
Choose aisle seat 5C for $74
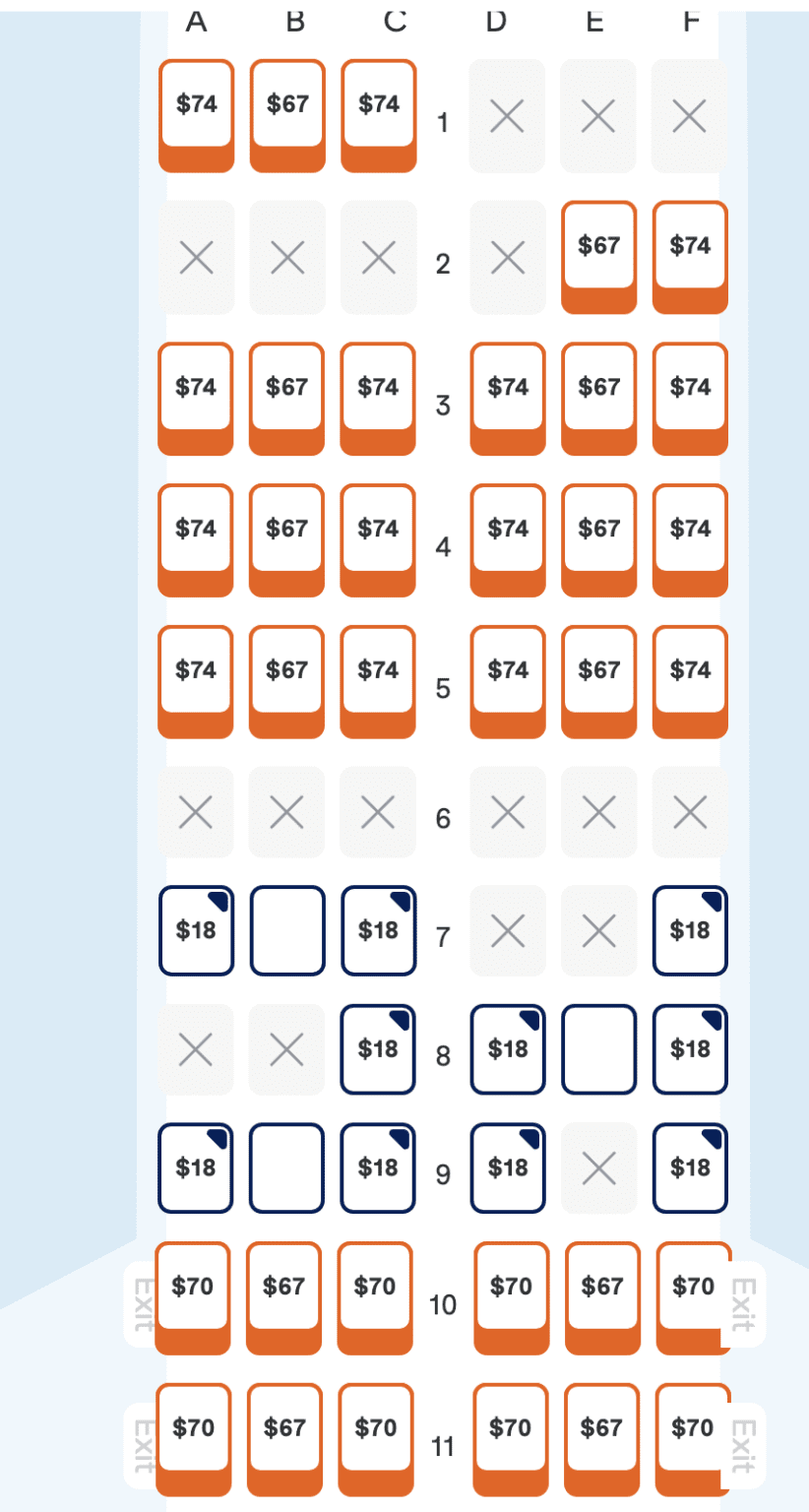pos(377,675)
